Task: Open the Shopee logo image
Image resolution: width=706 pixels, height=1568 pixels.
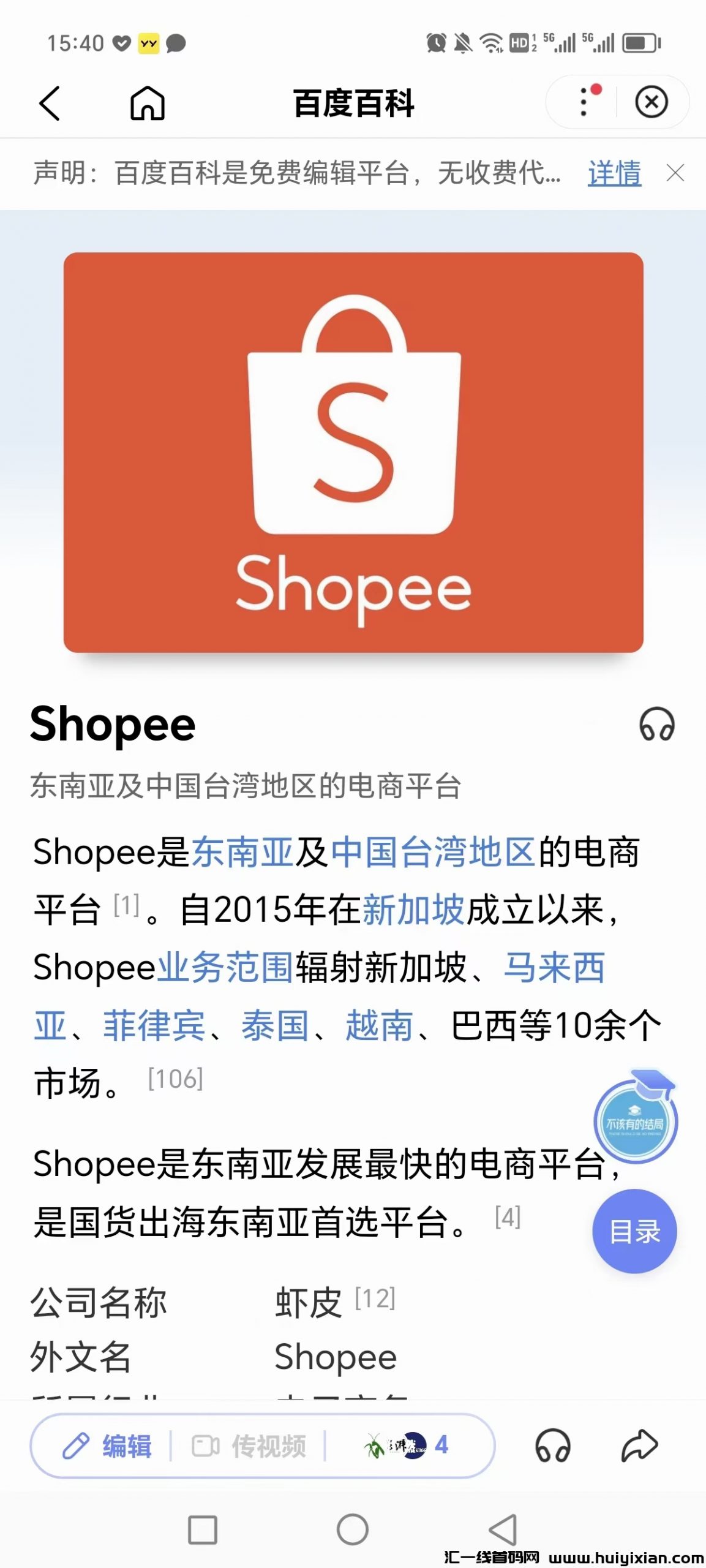Action: 353,452
